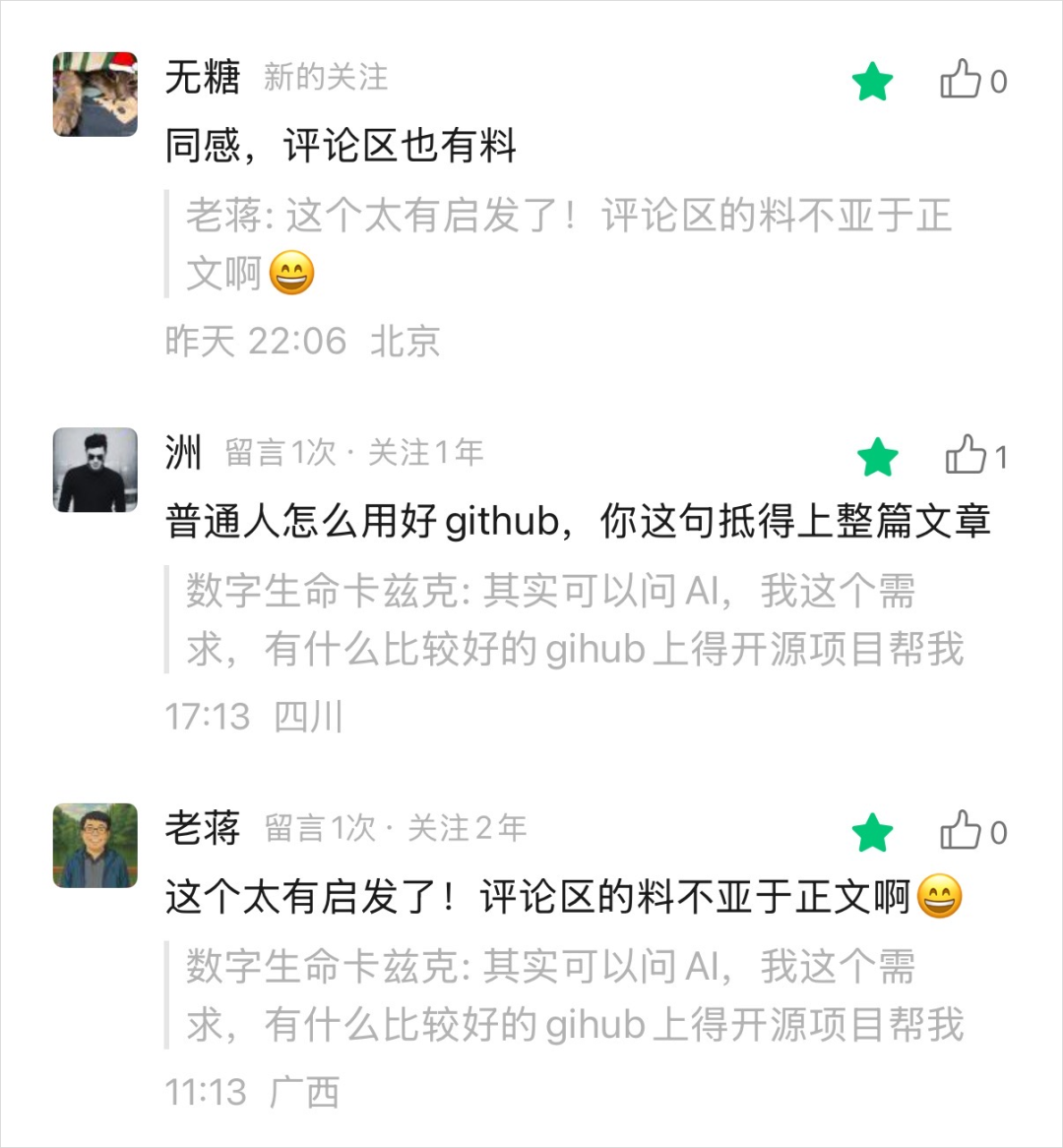Open the quoted 数字生命卡兹克 reply under 老蒋's comment
Screen dimensions: 1063x1148
(574, 995)
